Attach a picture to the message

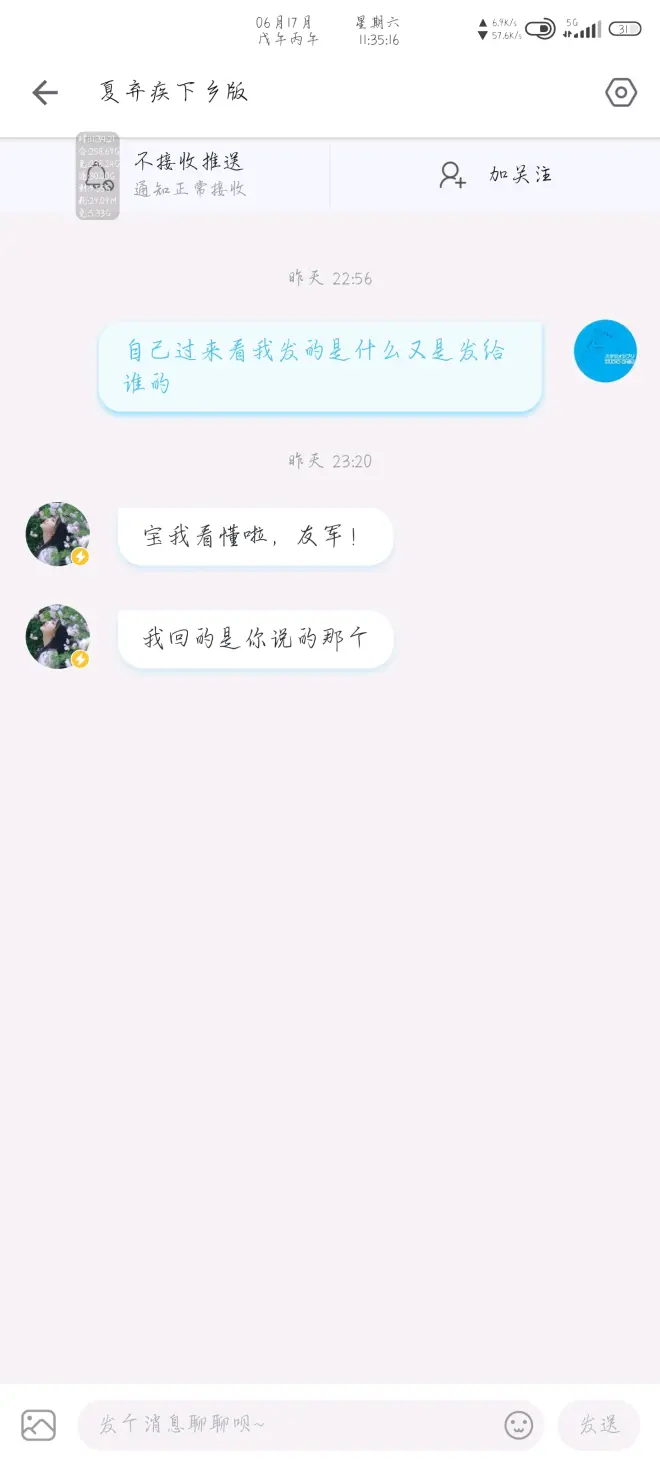pyautogui.click(x=39, y=1425)
